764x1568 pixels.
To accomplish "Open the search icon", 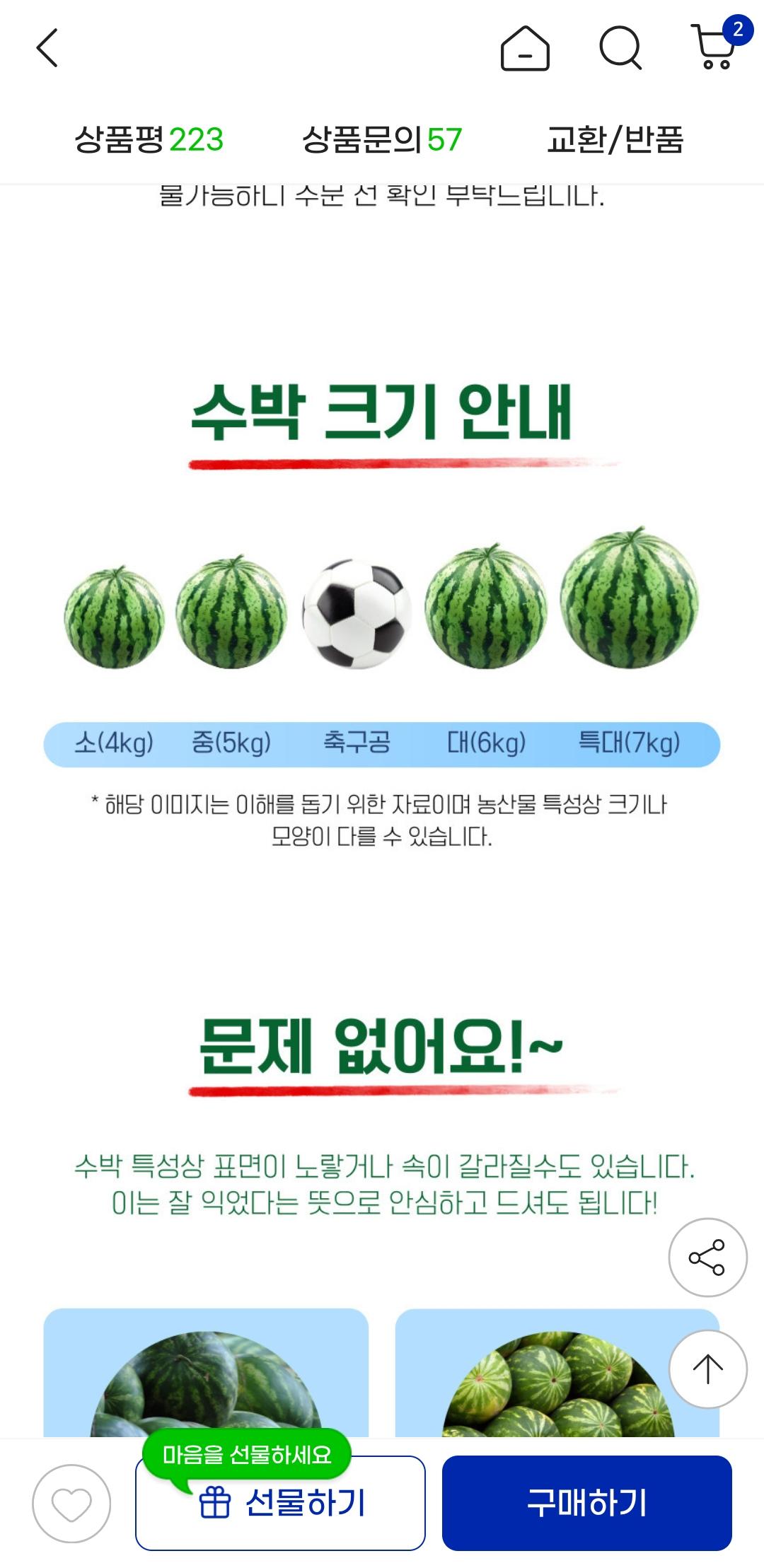I will [x=620, y=48].
